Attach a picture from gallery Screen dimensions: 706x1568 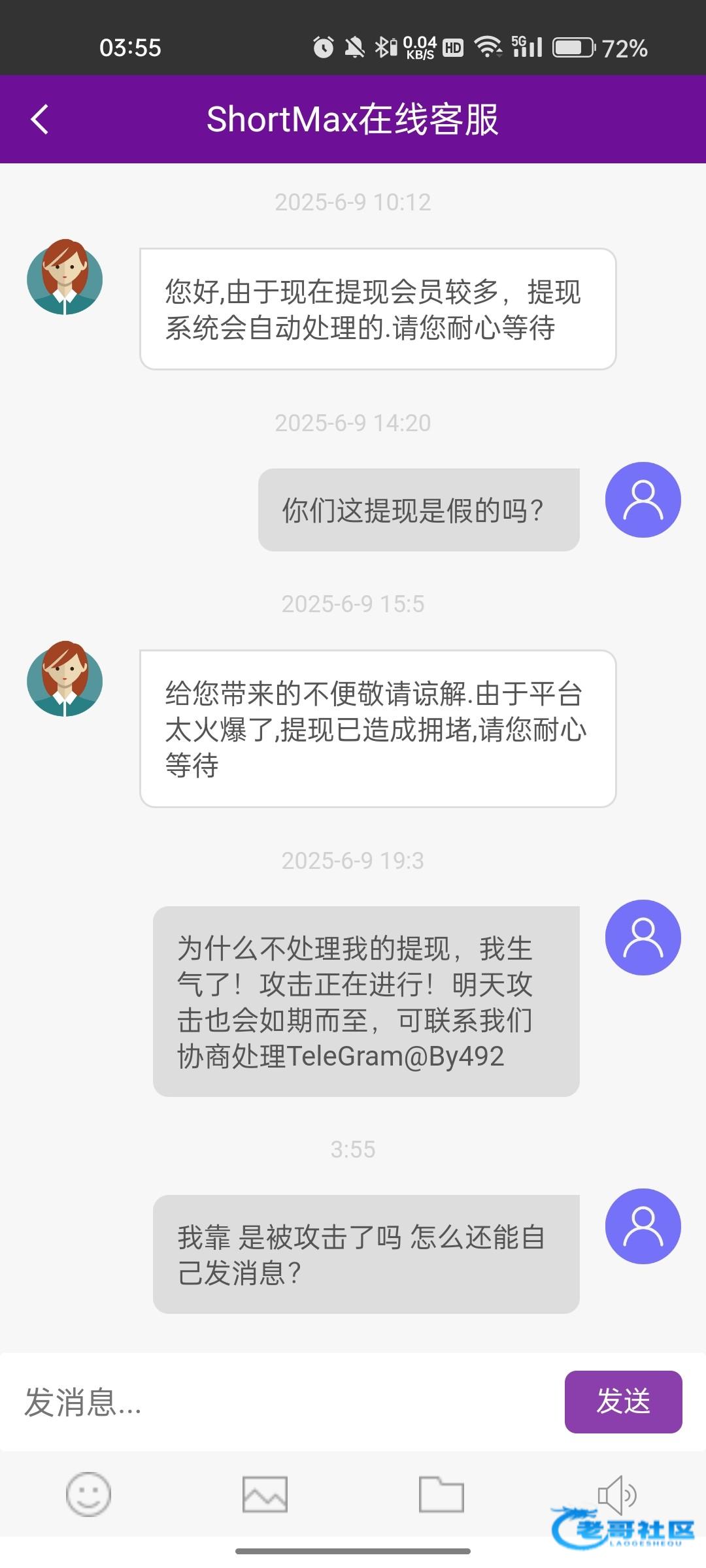(265, 1494)
